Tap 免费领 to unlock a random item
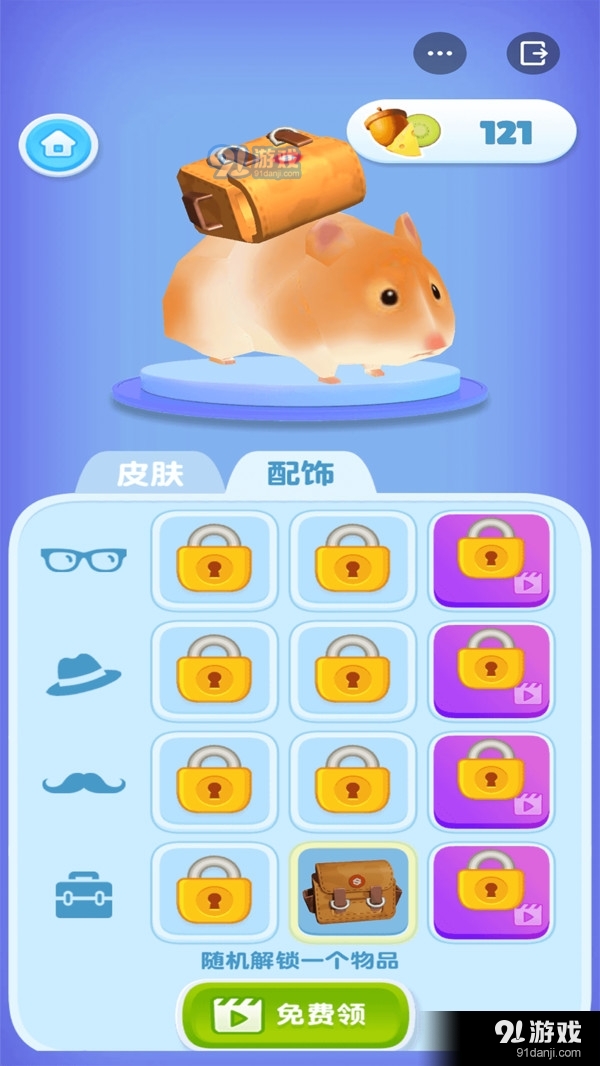 (295, 1015)
